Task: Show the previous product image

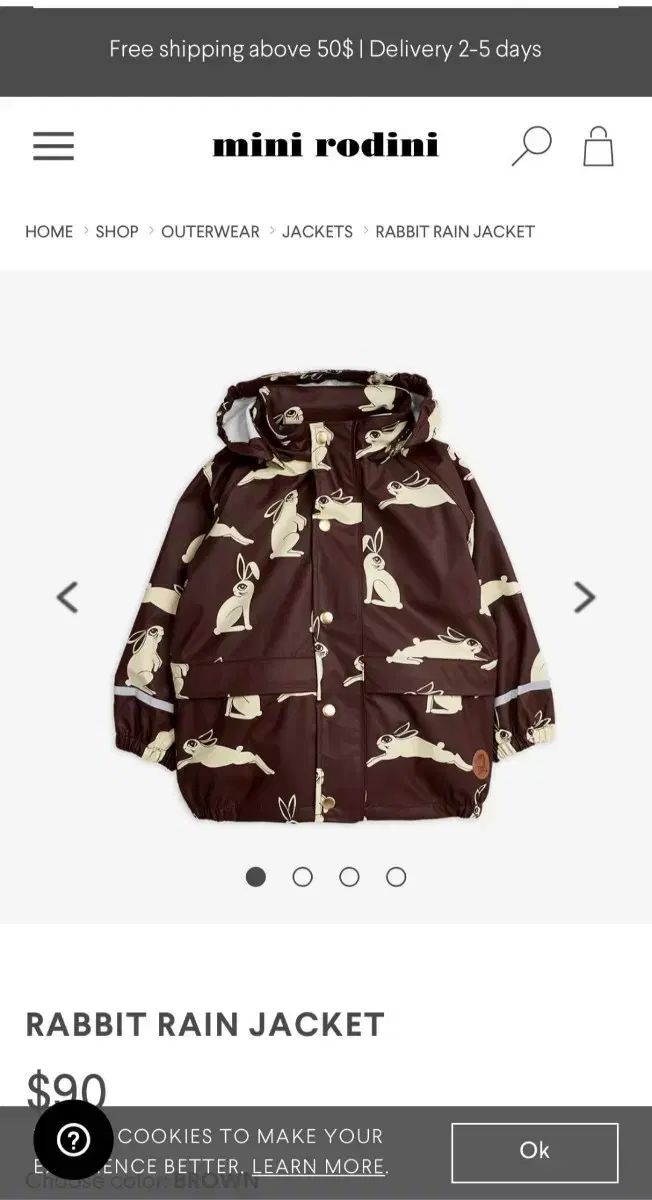Action: click(x=67, y=597)
